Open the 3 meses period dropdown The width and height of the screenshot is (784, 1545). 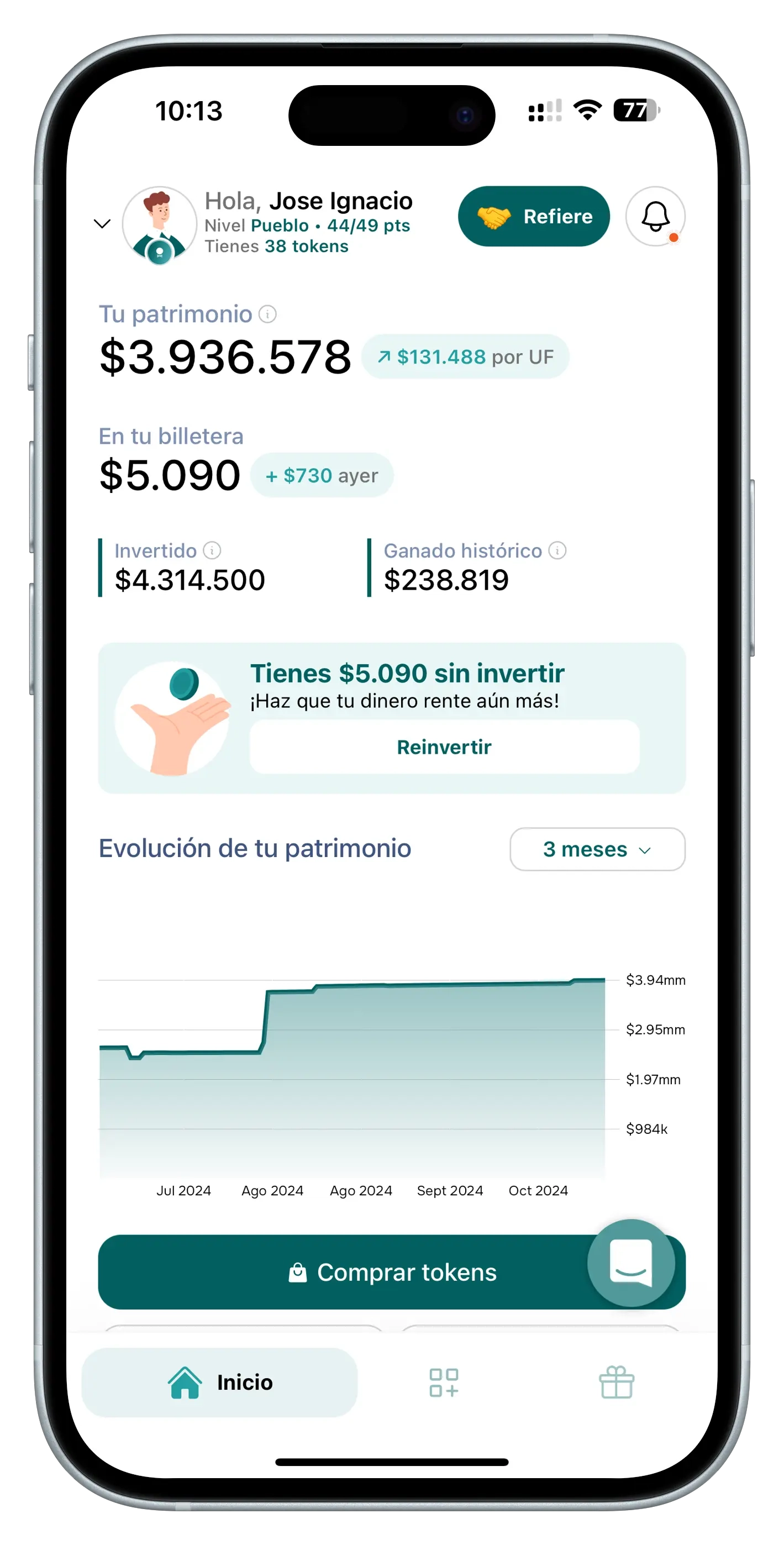[597, 849]
